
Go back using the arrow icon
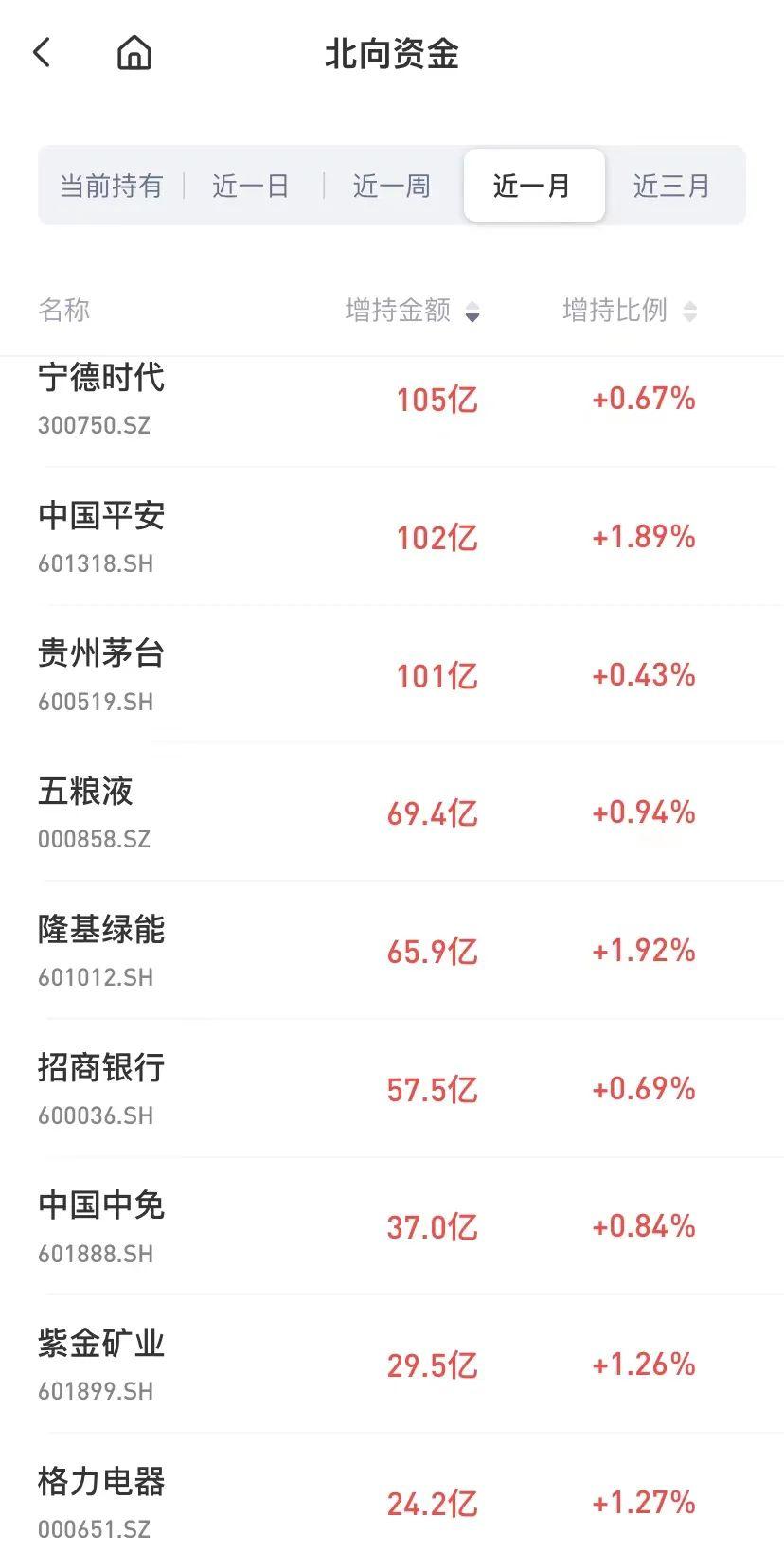(x=42, y=53)
